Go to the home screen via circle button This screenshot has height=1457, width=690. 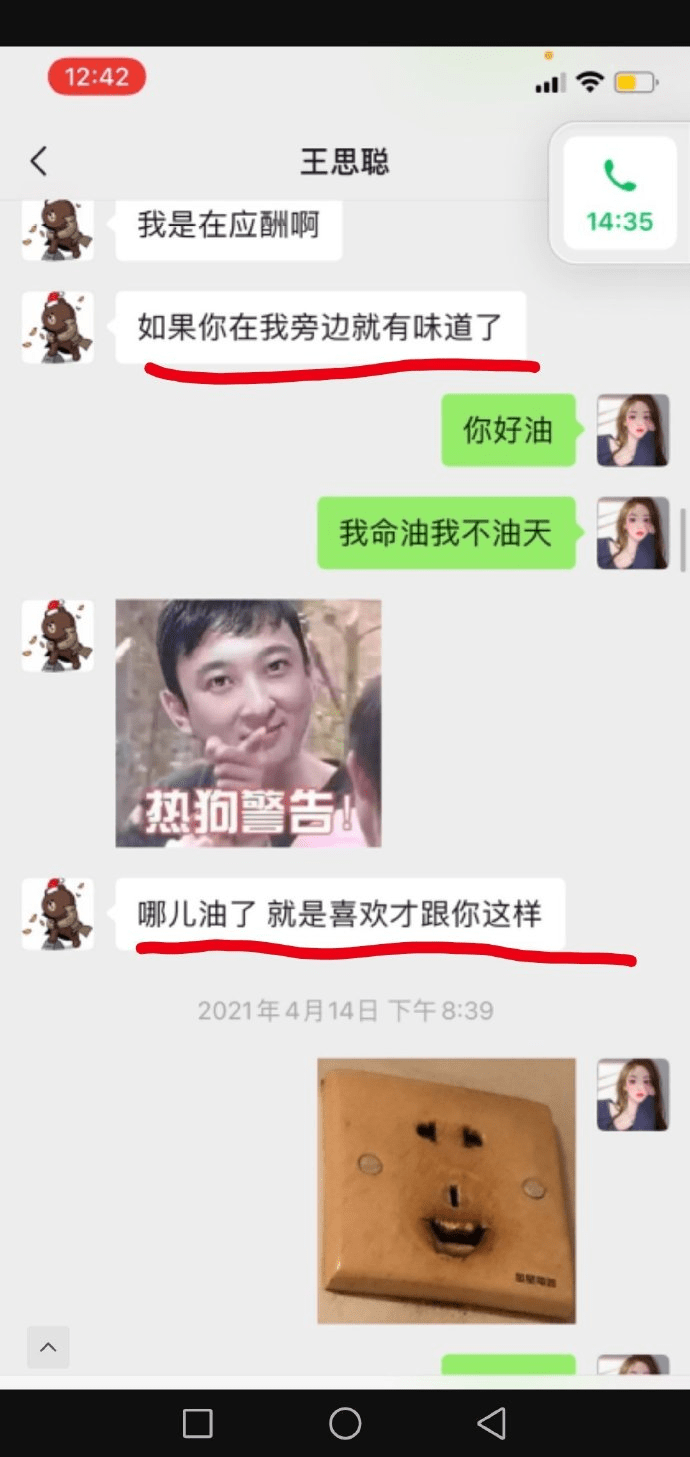click(x=345, y=1423)
